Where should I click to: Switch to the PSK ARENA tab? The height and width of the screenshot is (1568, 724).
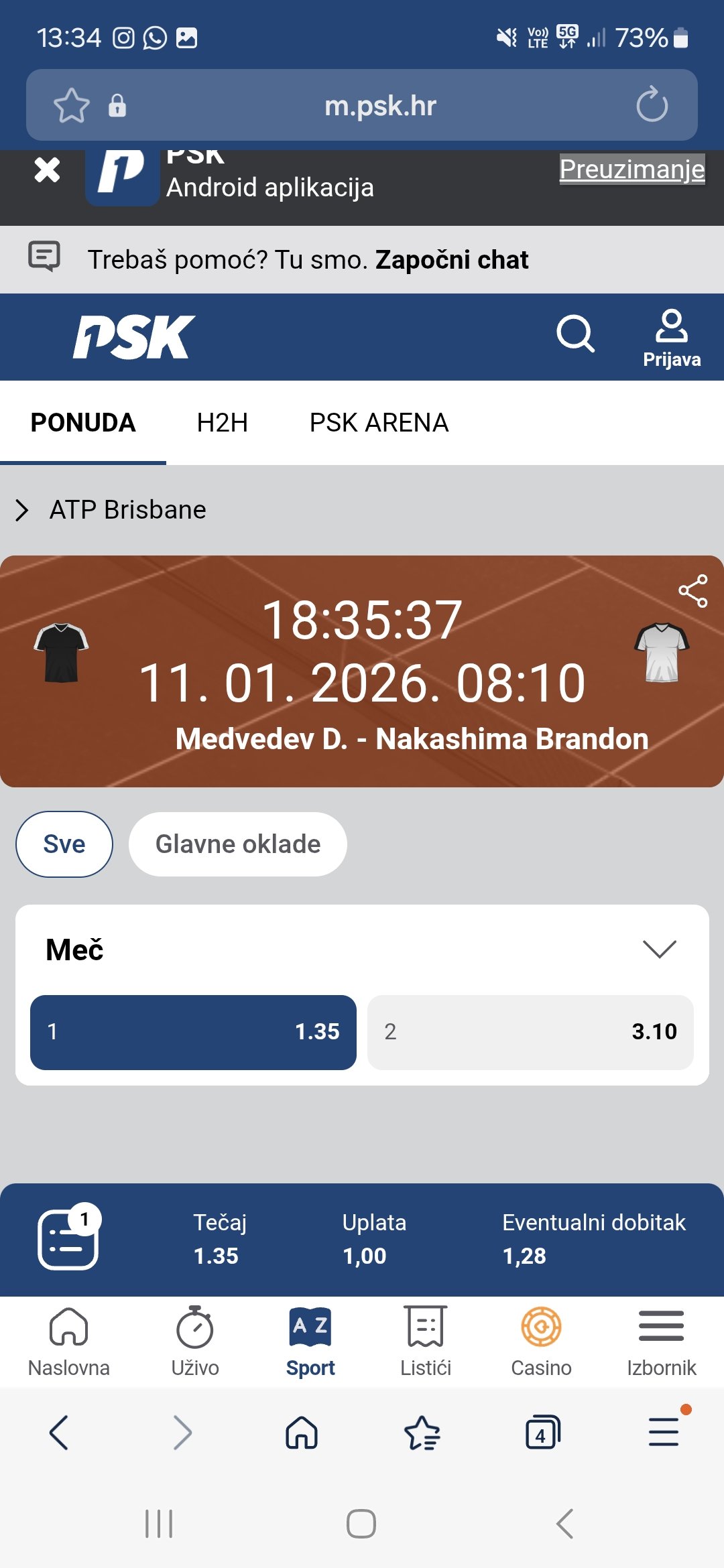tap(379, 423)
